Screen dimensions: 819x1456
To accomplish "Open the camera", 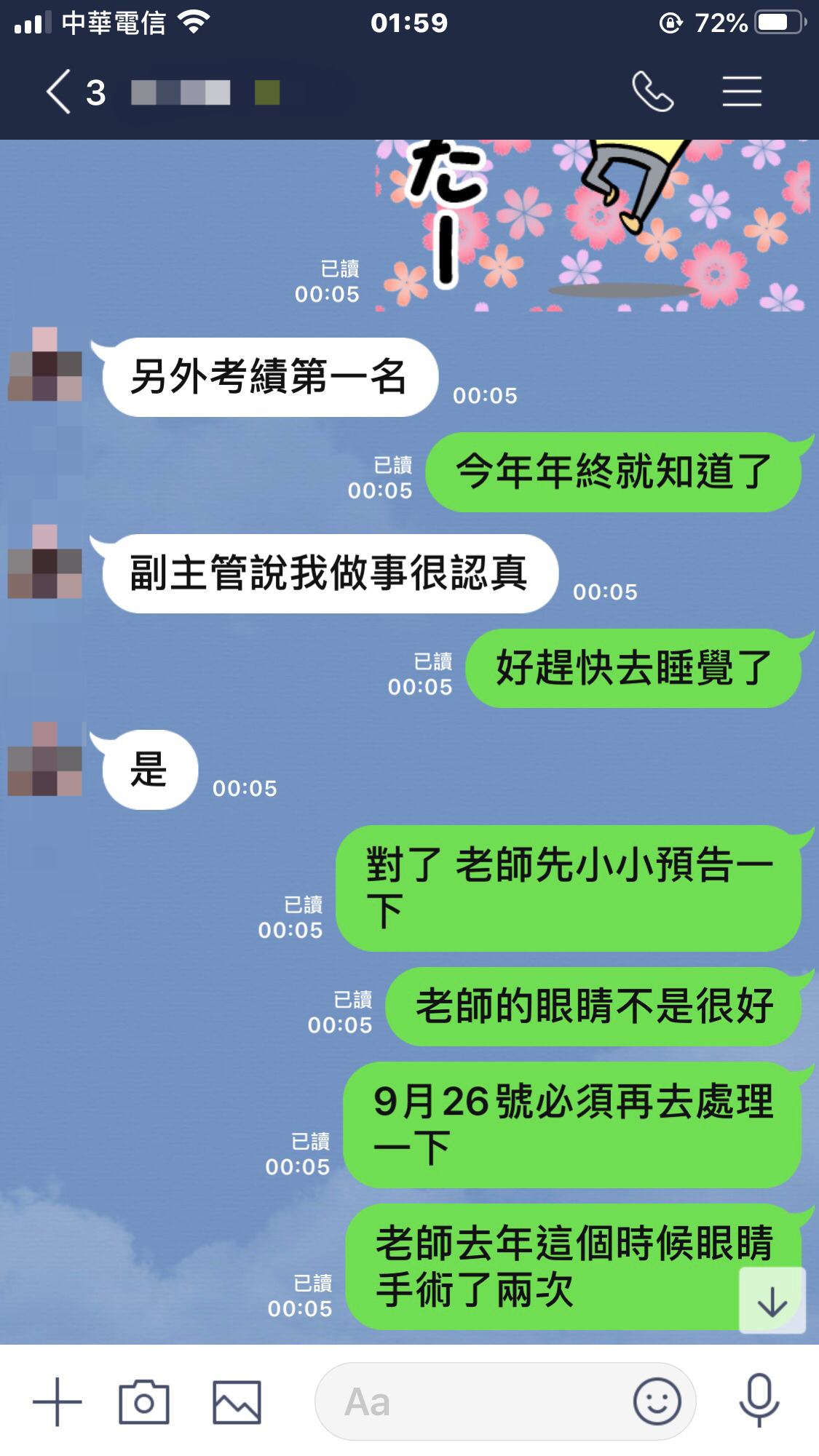I will [x=143, y=1401].
